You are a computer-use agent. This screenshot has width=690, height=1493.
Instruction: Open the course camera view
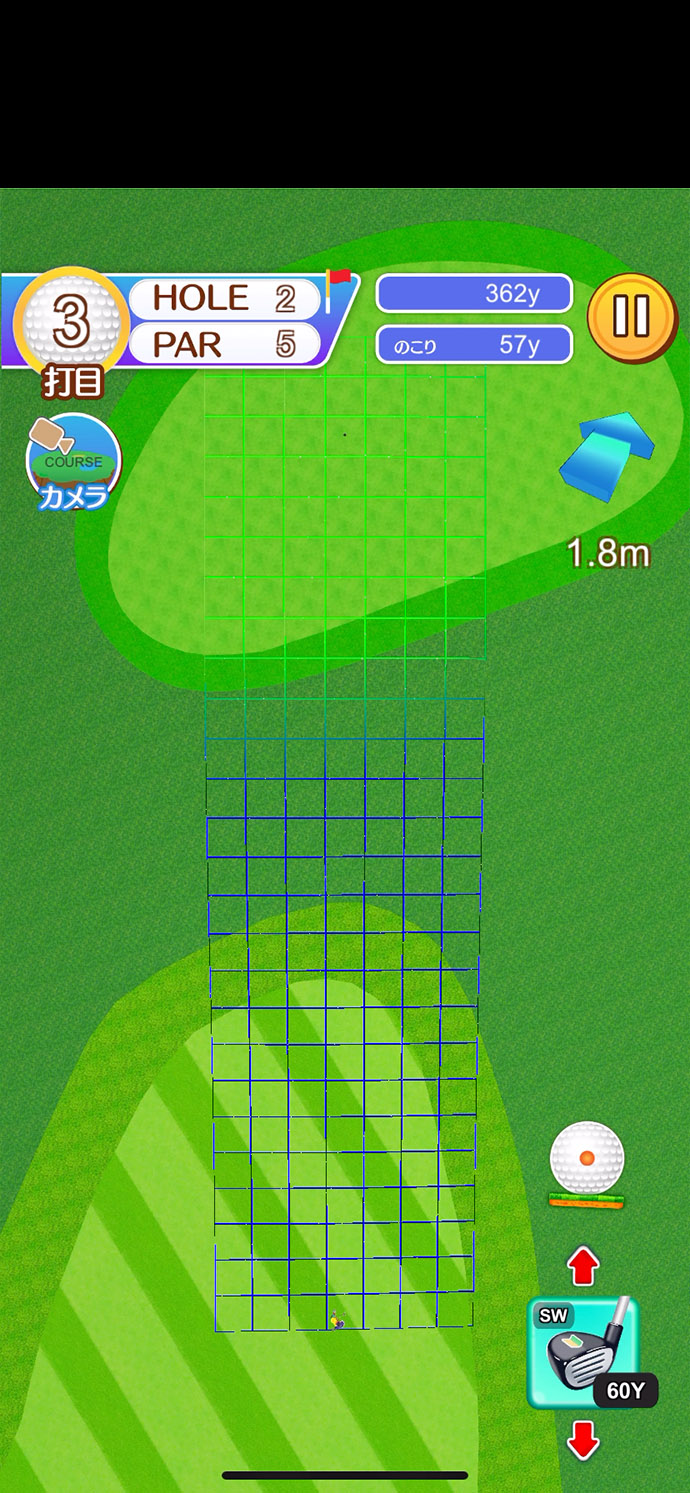pos(73,463)
